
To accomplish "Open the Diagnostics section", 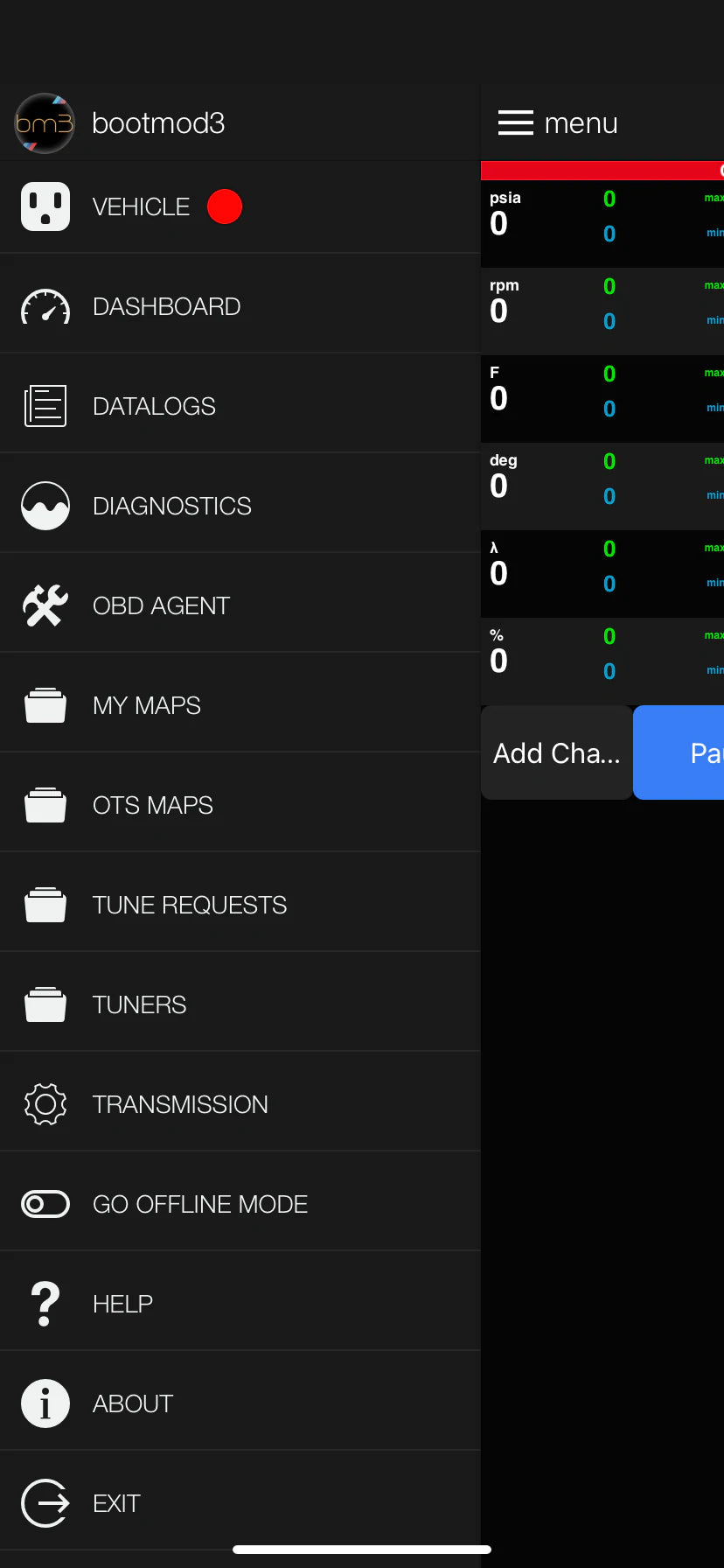I will [x=171, y=507].
